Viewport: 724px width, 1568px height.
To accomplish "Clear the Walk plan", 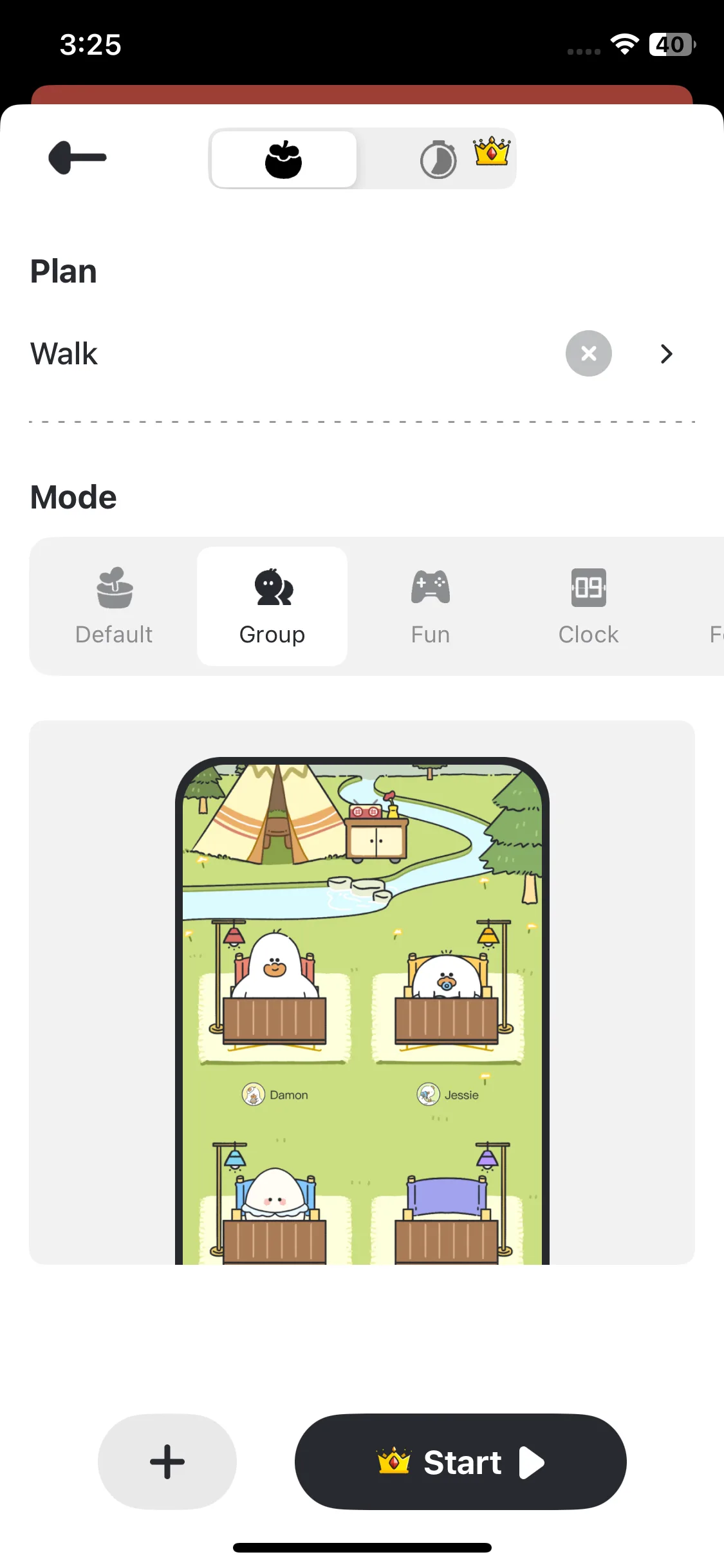I will (x=588, y=353).
